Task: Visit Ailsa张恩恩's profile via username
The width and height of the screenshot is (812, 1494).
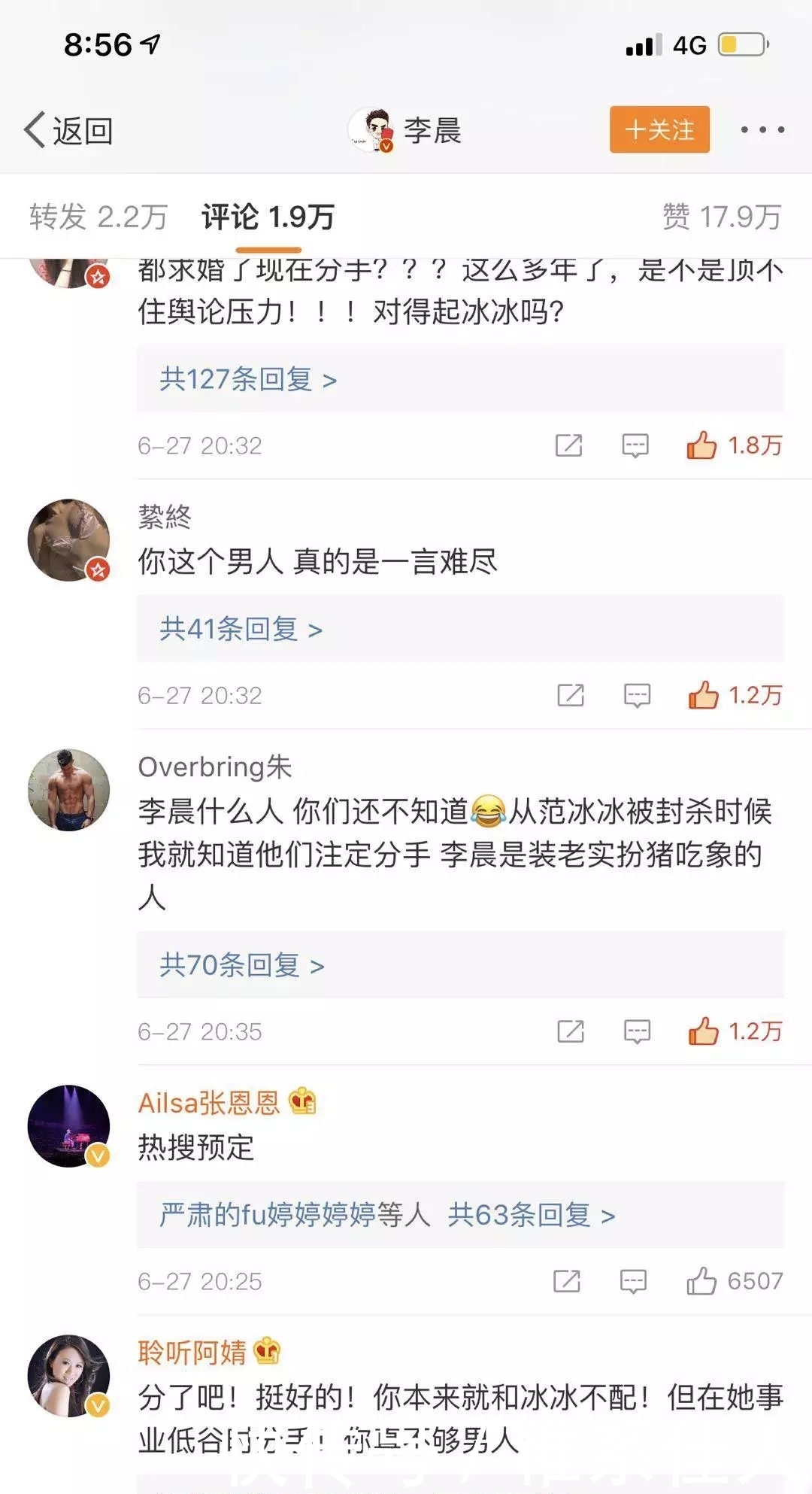Action: (209, 1103)
